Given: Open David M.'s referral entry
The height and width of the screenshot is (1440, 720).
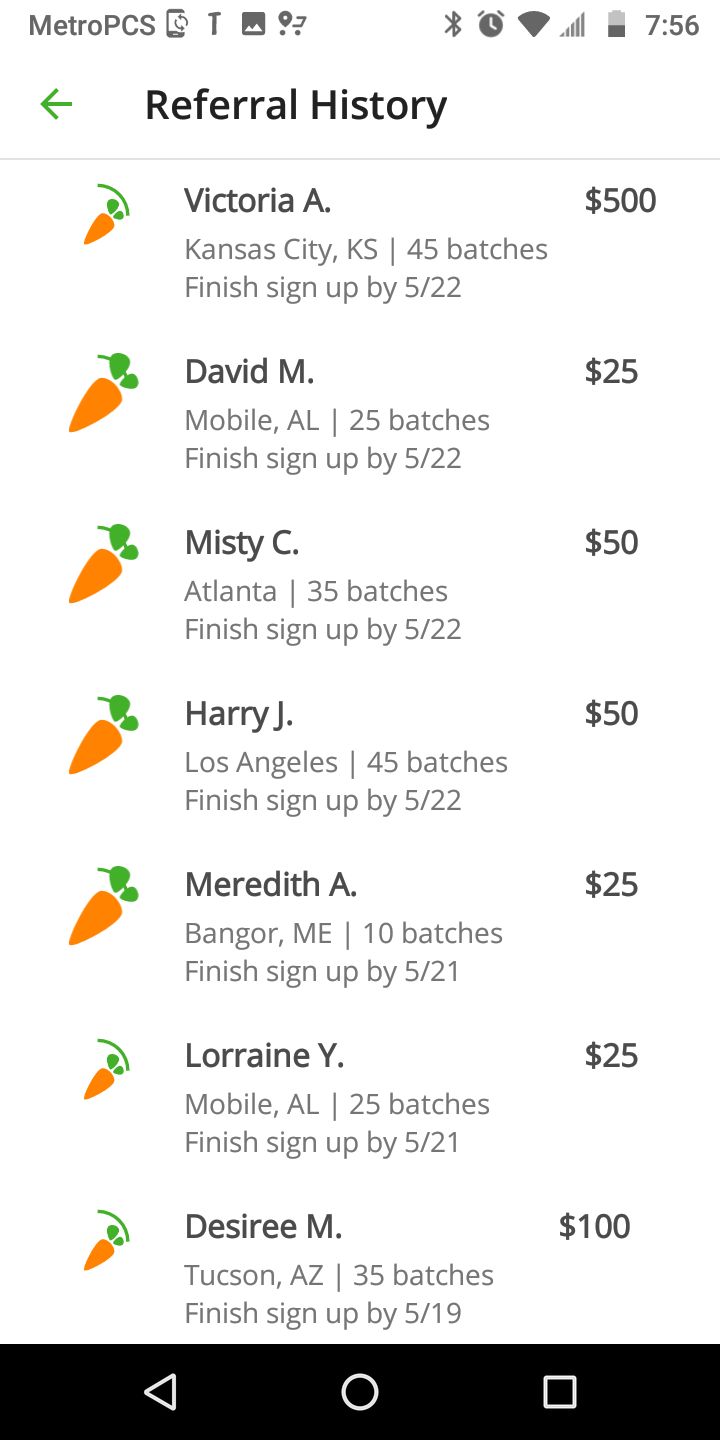Looking at the screenshot, I should tap(360, 415).
